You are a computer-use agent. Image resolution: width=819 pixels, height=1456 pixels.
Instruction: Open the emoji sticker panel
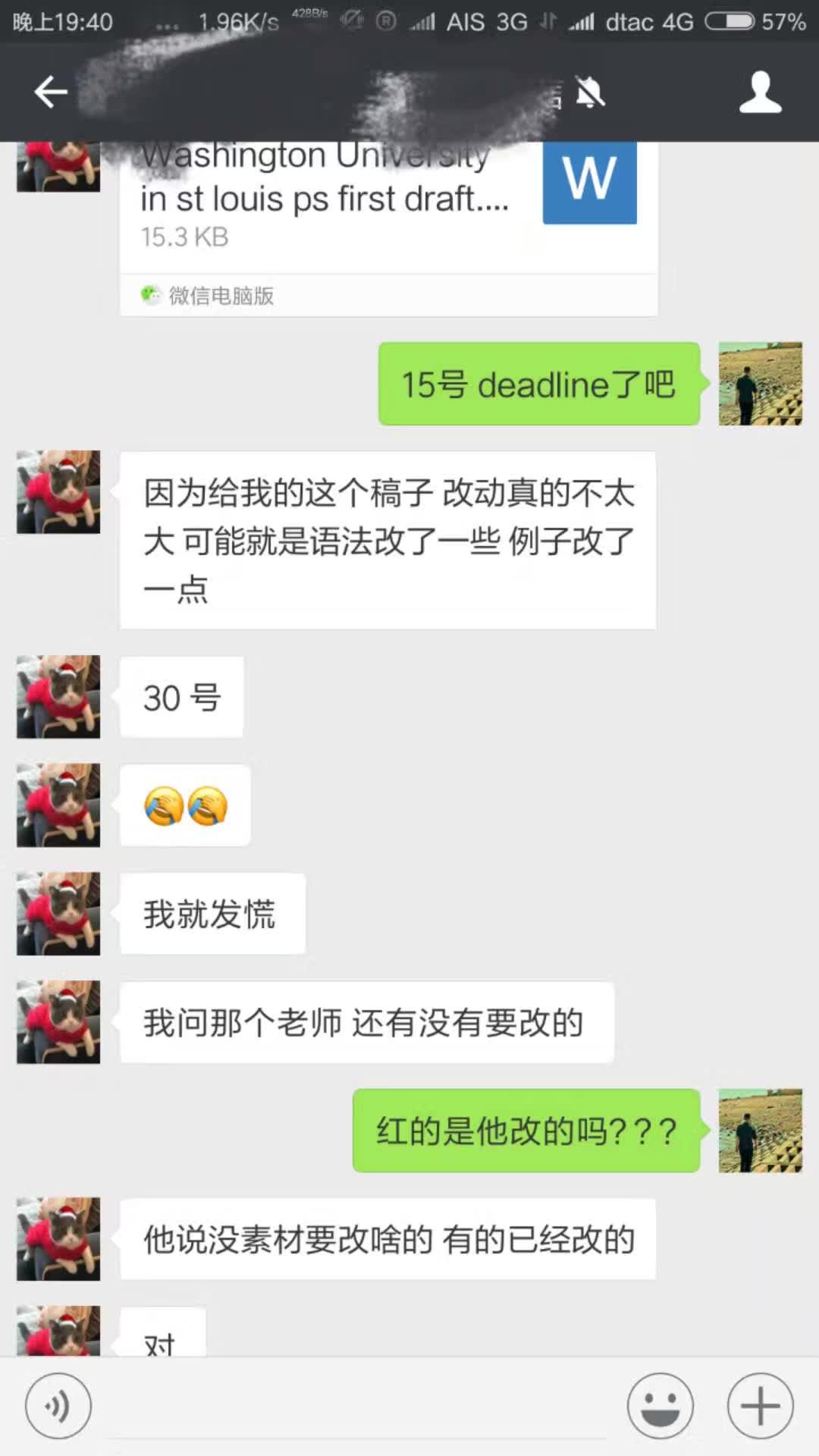click(x=660, y=1406)
